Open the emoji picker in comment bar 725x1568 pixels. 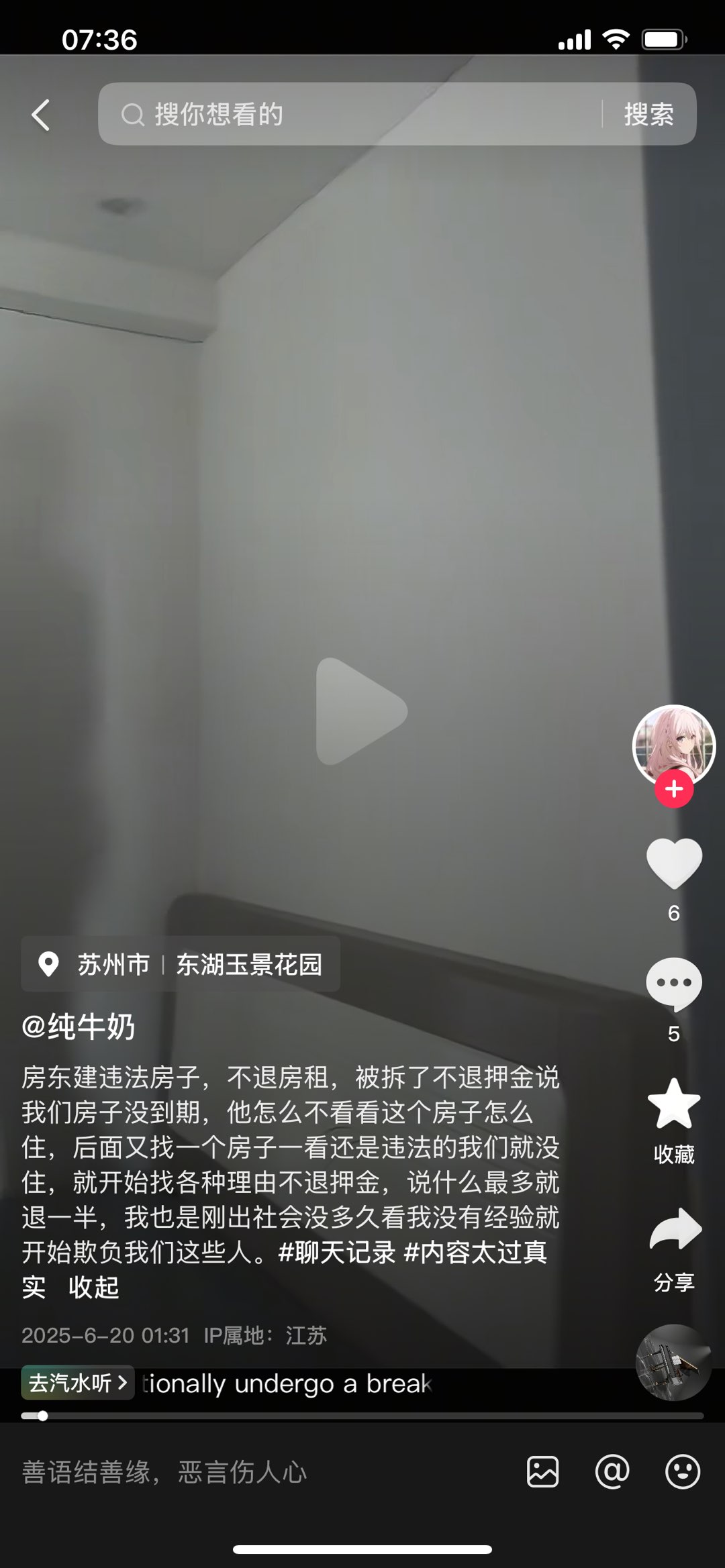pyautogui.click(x=682, y=1472)
